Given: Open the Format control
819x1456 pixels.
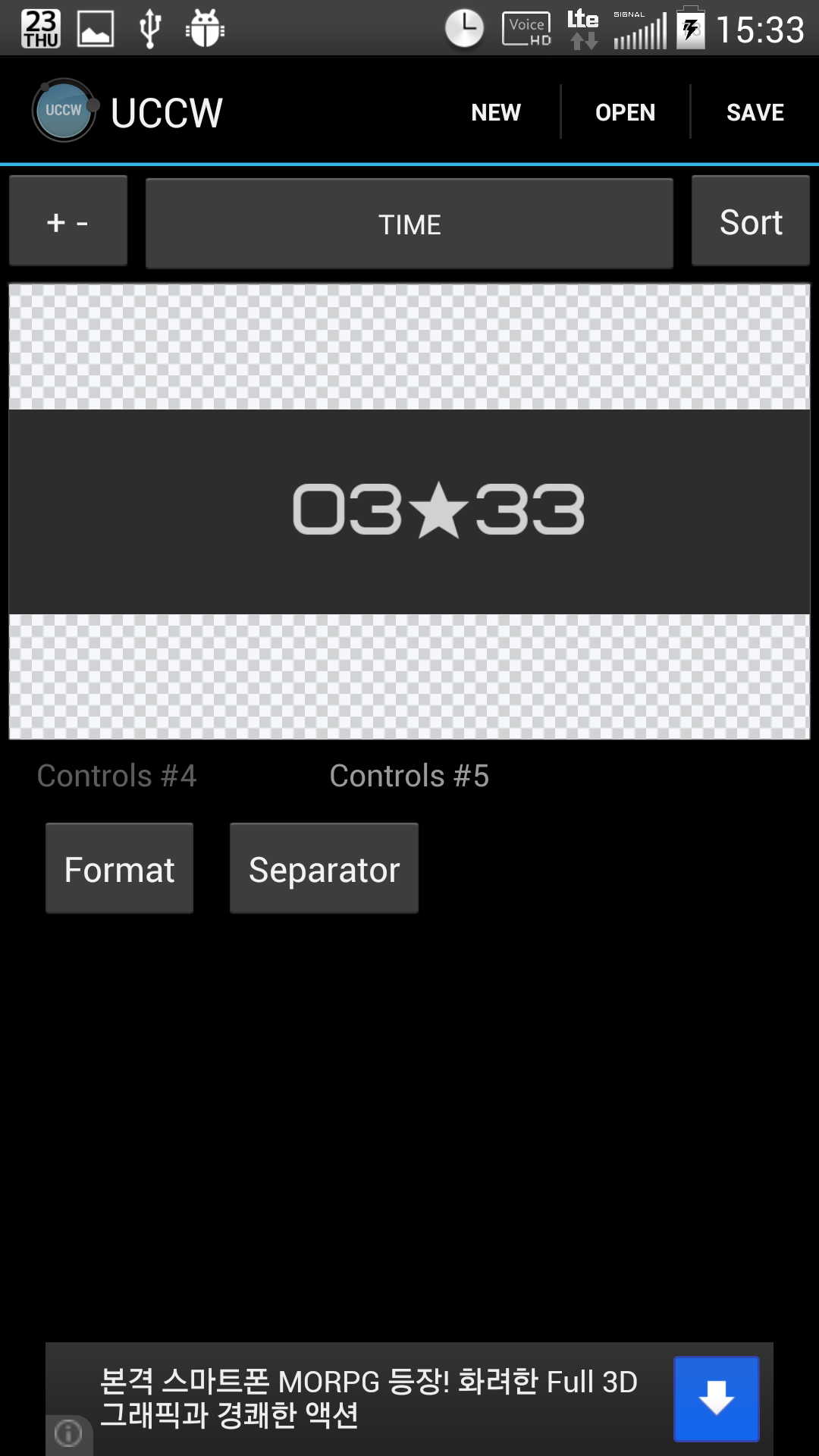Looking at the screenshot, I should (120, 869).
